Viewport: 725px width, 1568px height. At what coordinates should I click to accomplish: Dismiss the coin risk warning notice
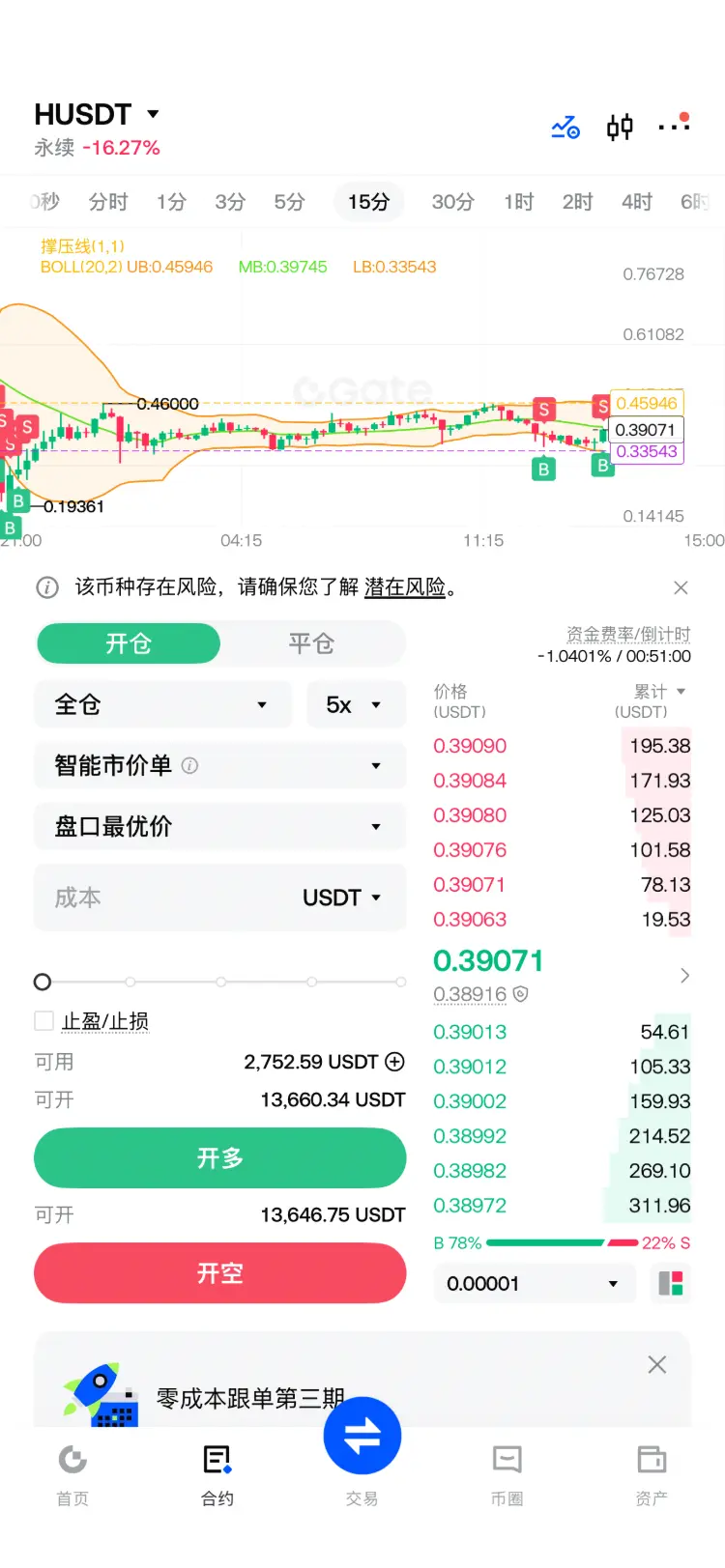pos(681,587)
